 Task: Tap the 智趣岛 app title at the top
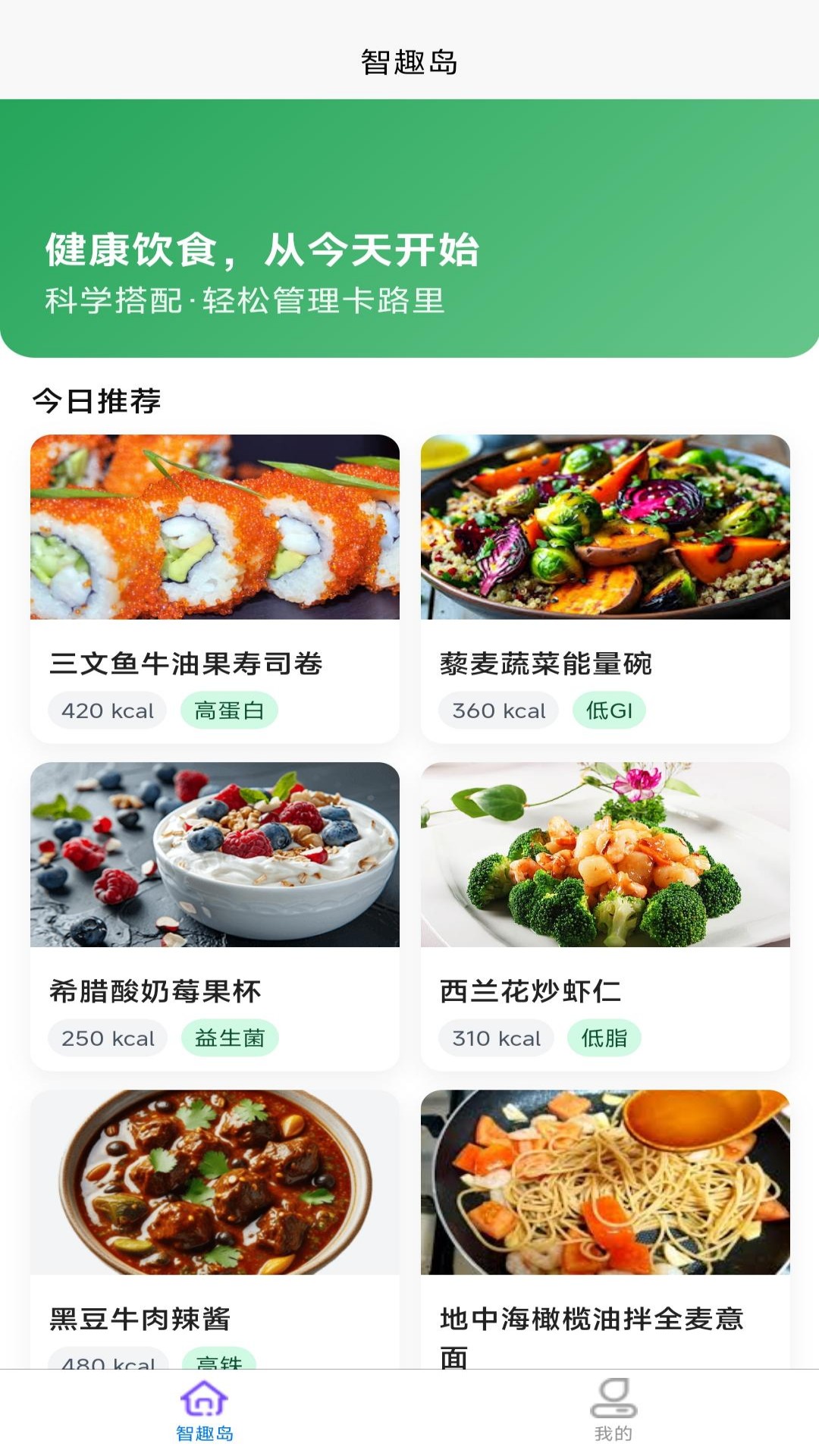[409, 62]
